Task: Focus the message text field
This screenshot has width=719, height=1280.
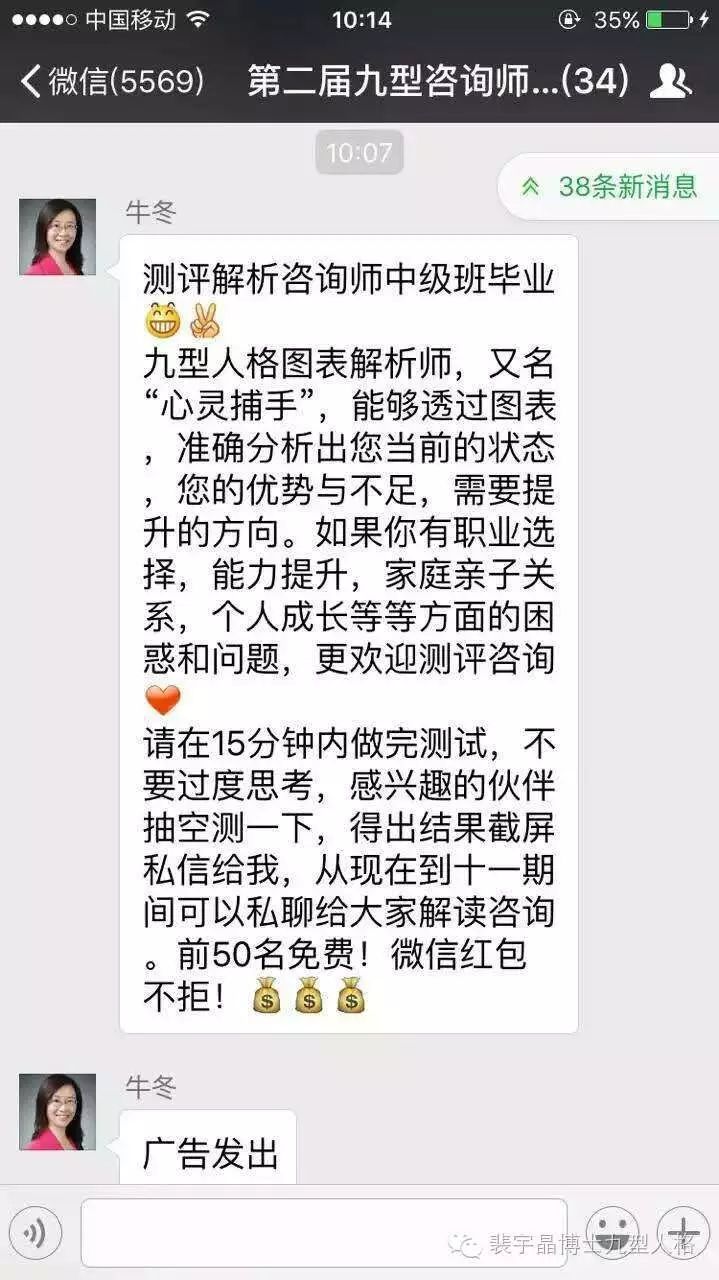Action: tap(323, 1233)
